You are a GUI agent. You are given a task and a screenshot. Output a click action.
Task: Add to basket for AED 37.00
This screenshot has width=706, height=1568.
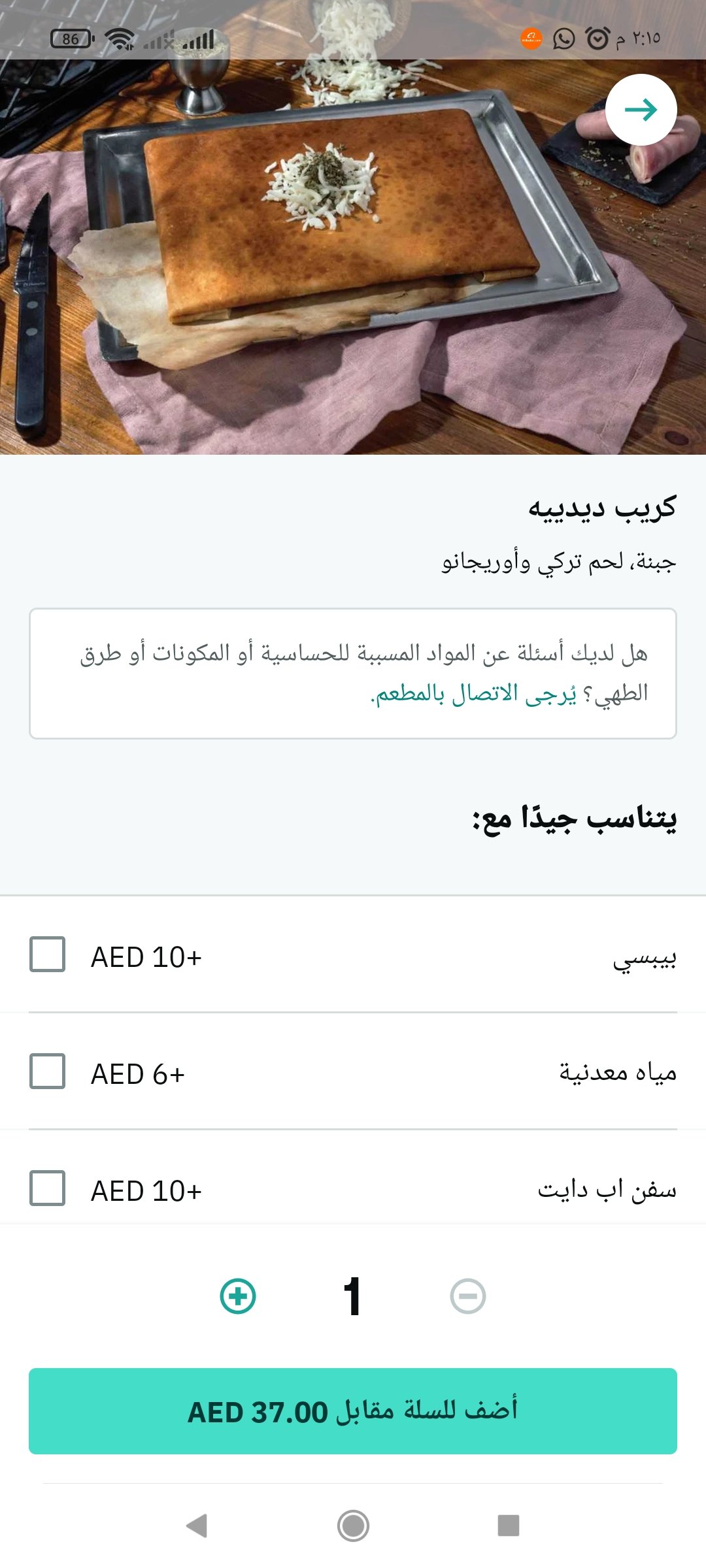pyautogui.click(x=353, y=1411)
